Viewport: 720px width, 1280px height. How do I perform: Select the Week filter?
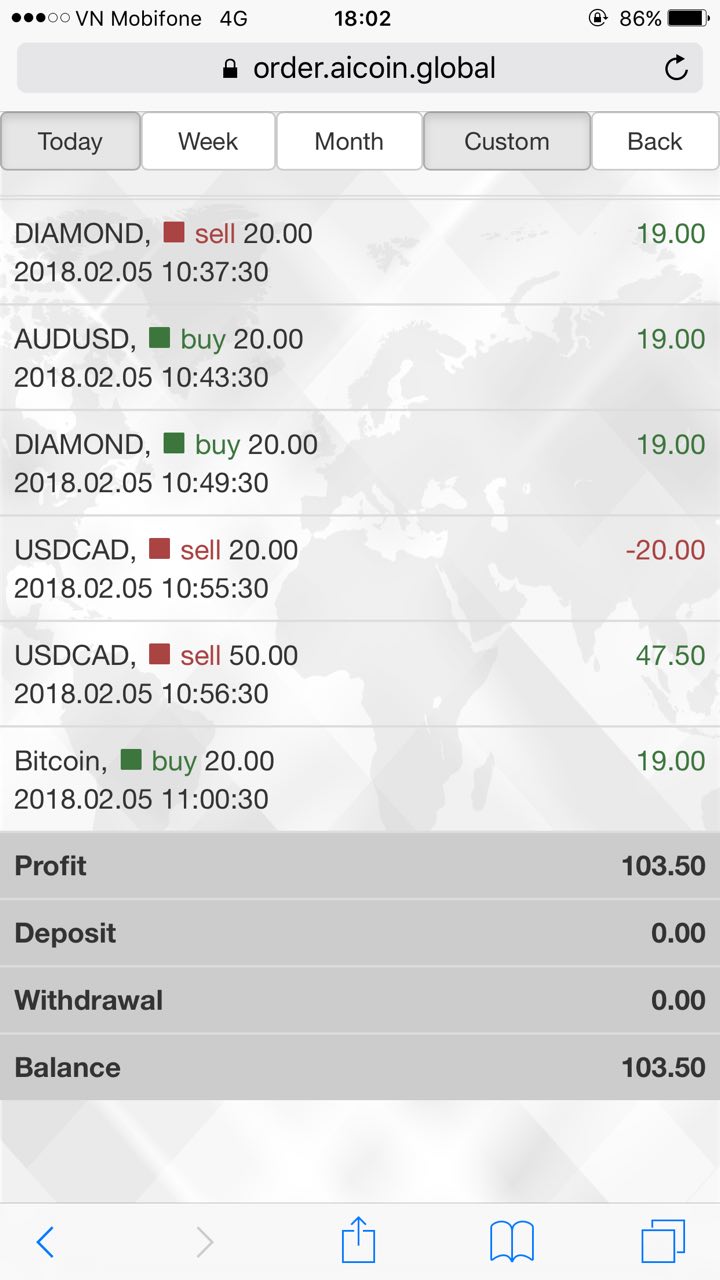(x=208, y=141)
